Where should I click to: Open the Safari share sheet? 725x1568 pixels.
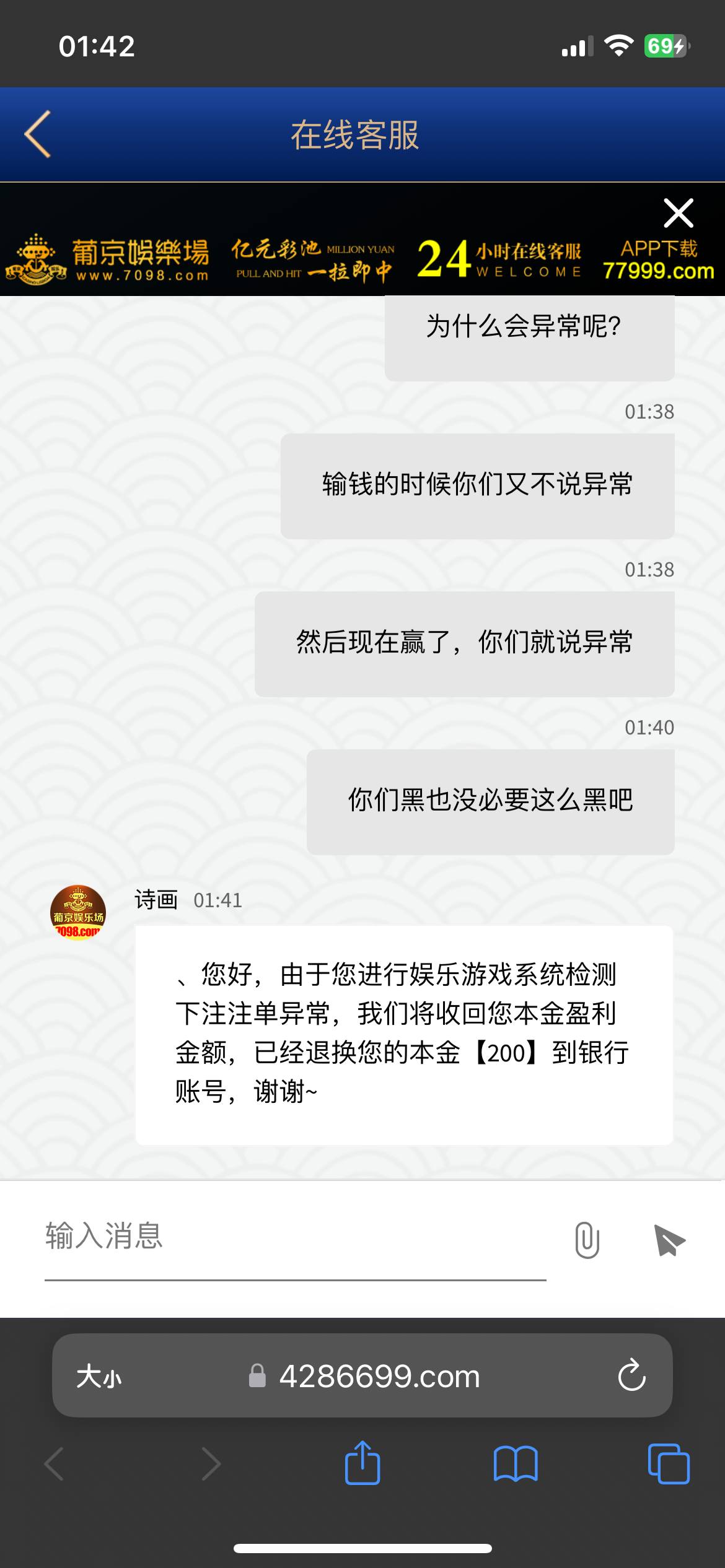[362, 1463]
